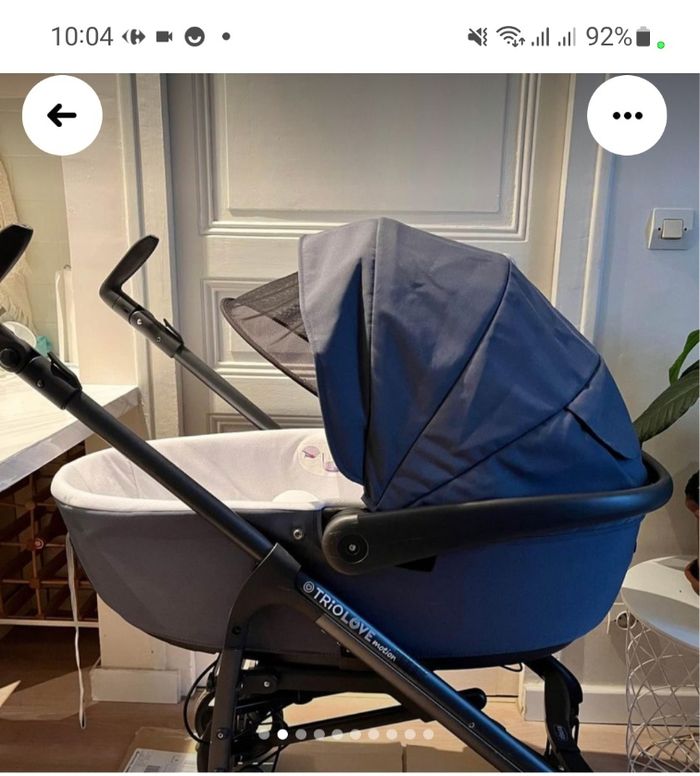This screenshot has height=776, width=700.
Task: Open the three-dot overflow menu
Action: click(x=627, y=116)
